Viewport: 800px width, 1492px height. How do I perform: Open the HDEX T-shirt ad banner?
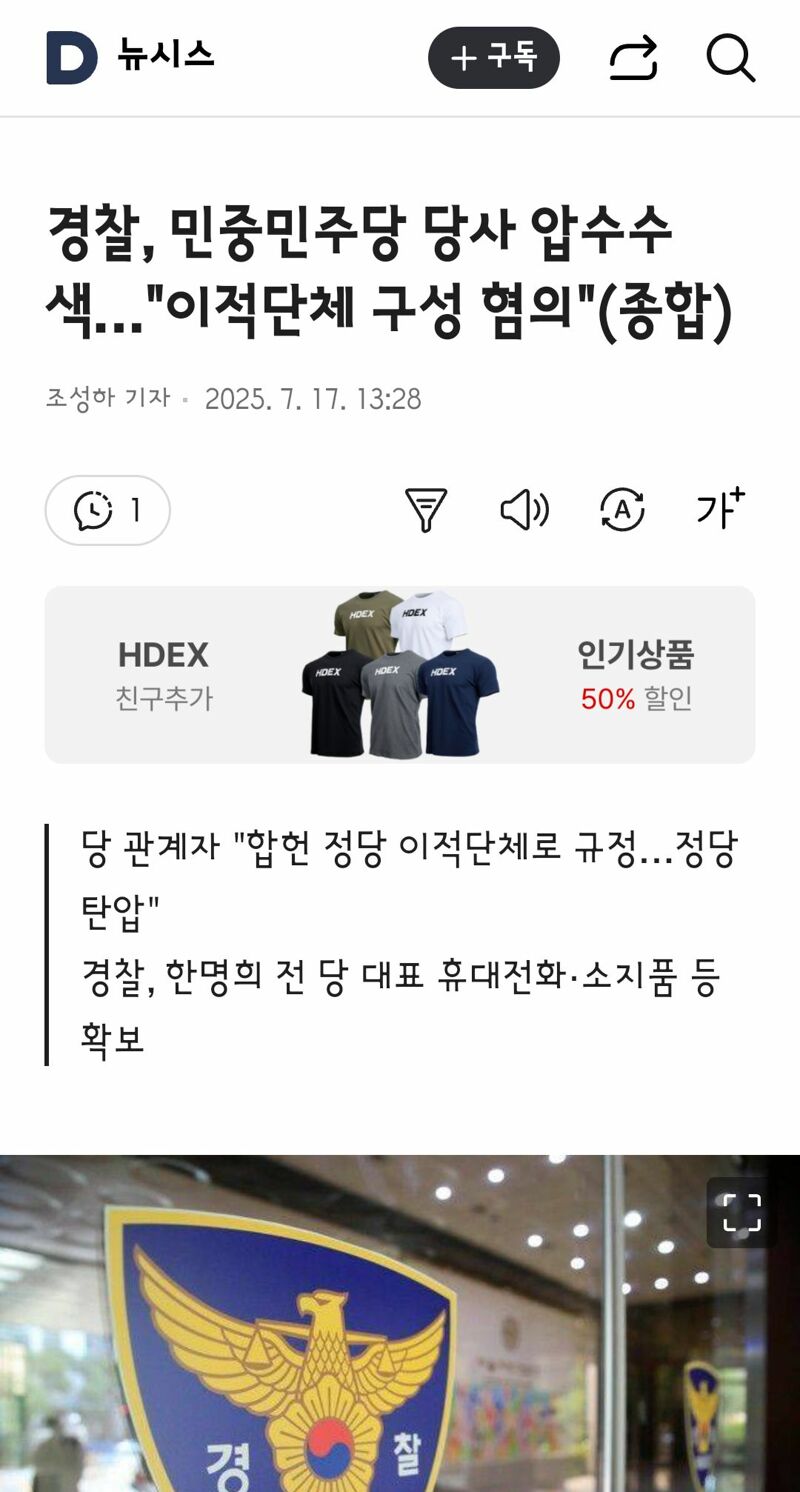coord(400,675)
